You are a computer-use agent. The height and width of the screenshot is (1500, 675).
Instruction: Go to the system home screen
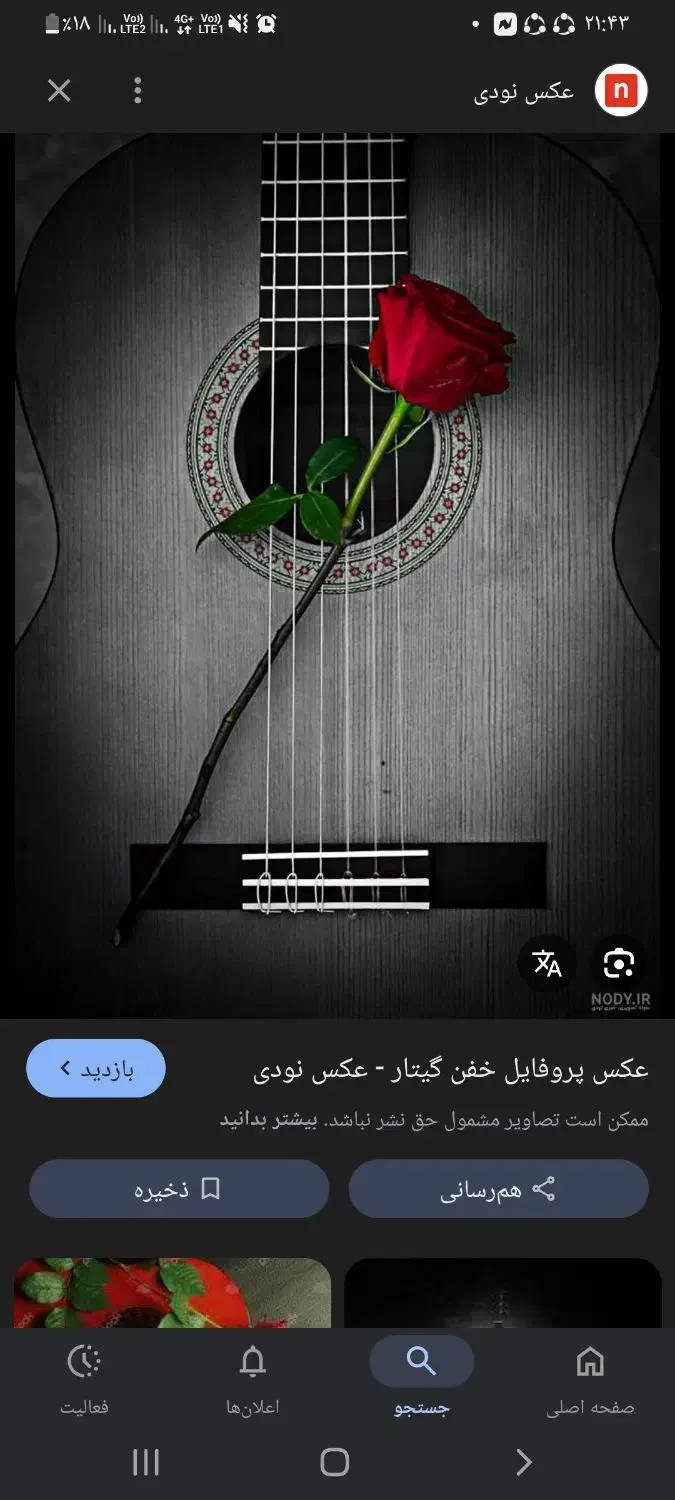point(335,1462)
